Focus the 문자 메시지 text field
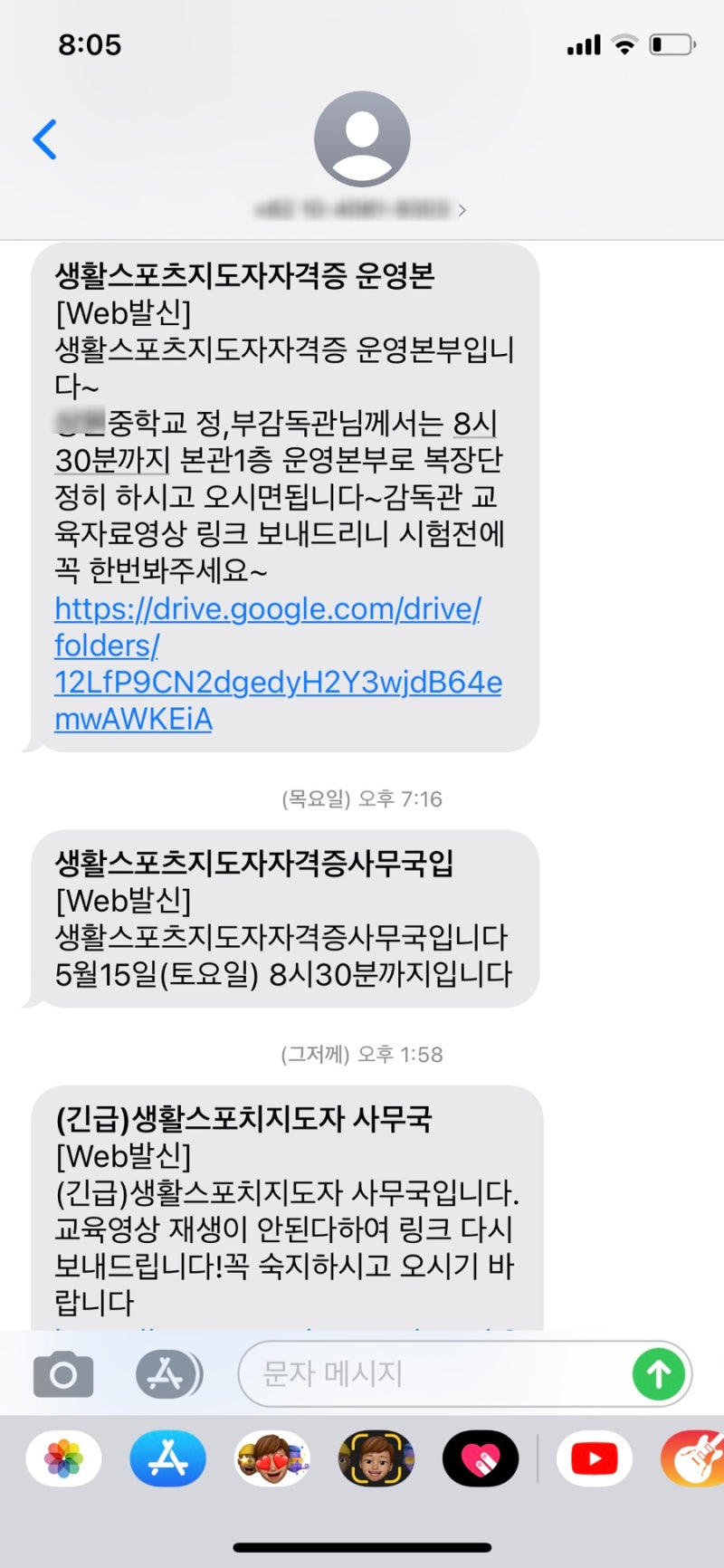The image size is (724, 1568). coord(434,1374)
